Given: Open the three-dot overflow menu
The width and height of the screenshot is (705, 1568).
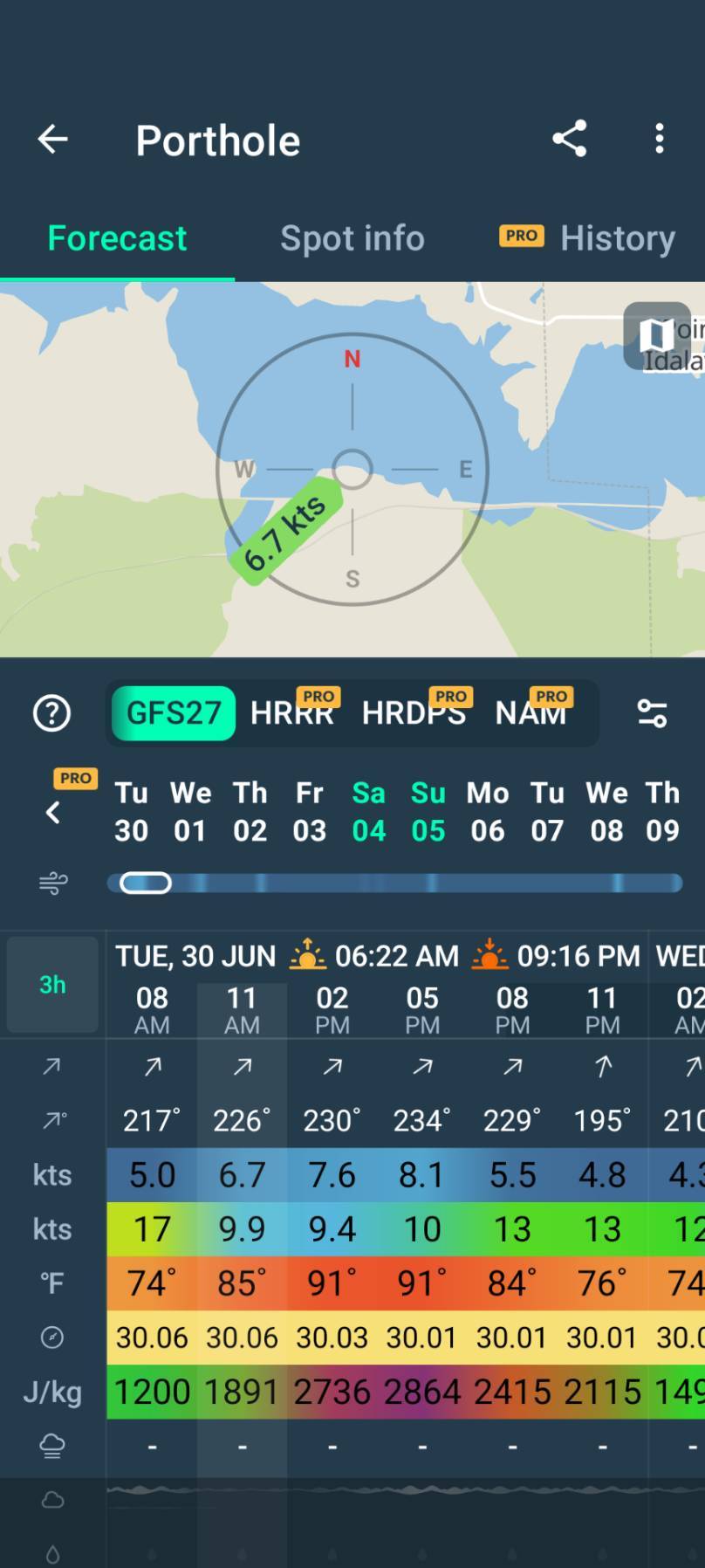Looking at the screenshot, I should point(660,140).
